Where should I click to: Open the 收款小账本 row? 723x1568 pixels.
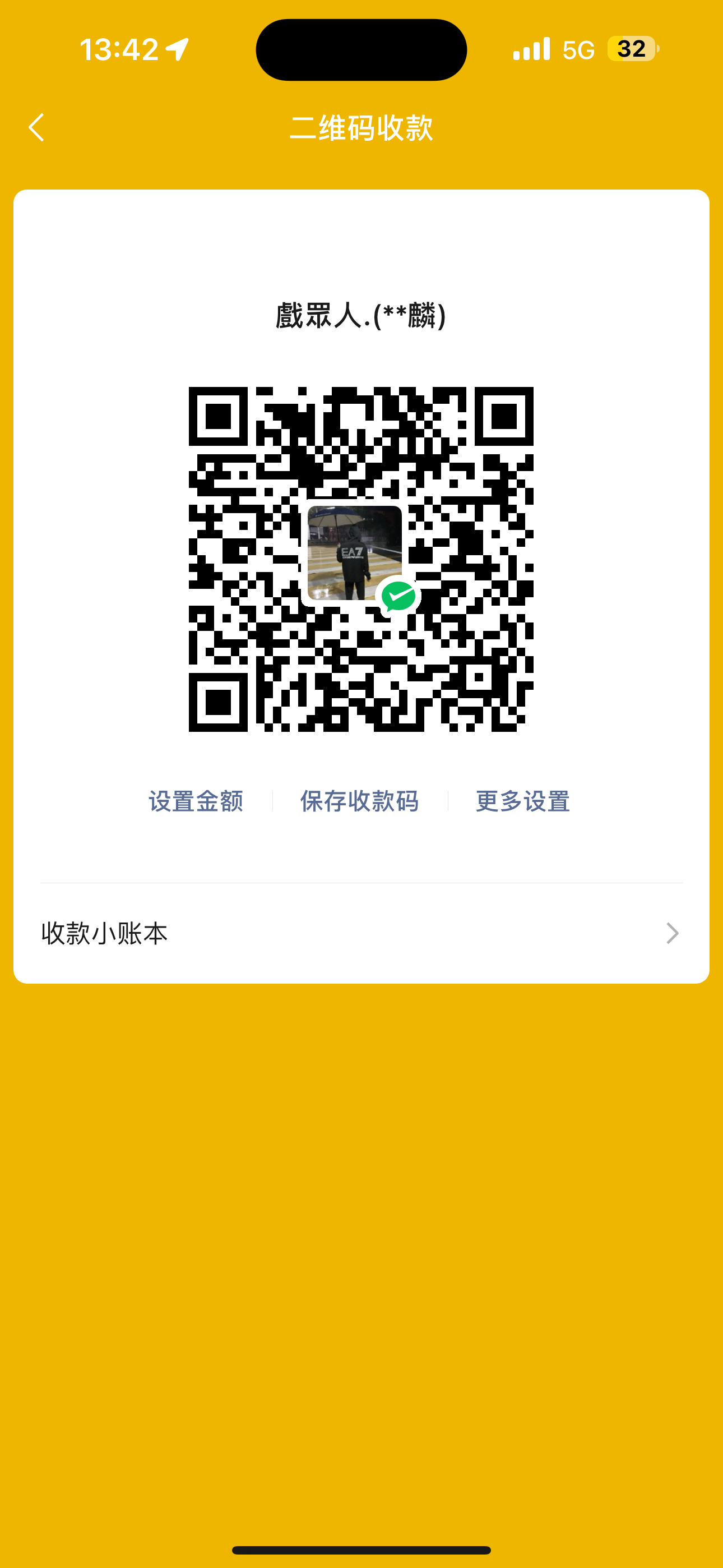pyautogui.click(x=360, y=933)
